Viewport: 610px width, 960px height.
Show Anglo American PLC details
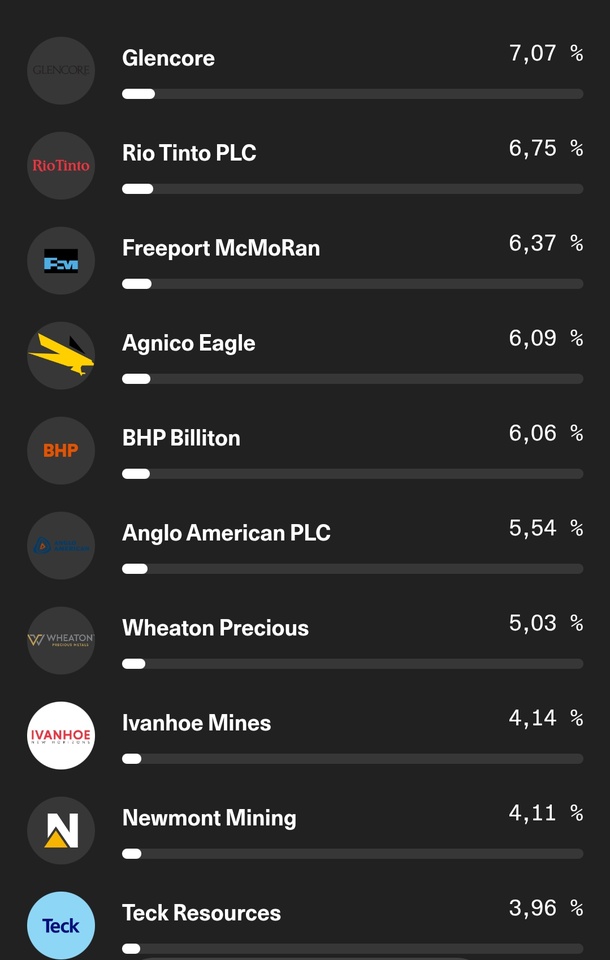coord(226,534)
